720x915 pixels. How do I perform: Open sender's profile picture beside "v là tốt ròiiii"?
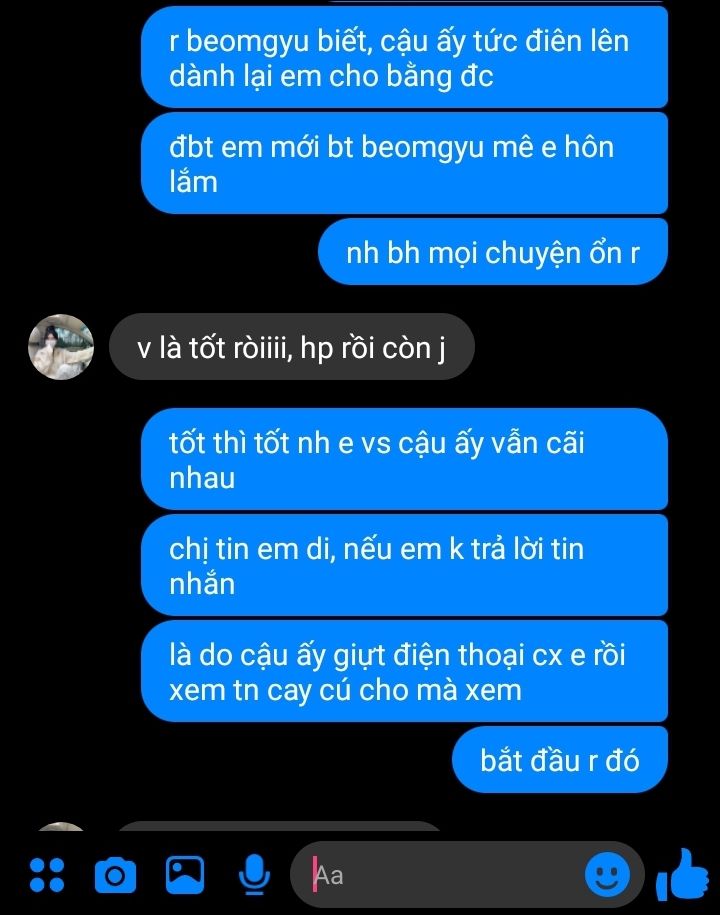click(x=61, y=347)
